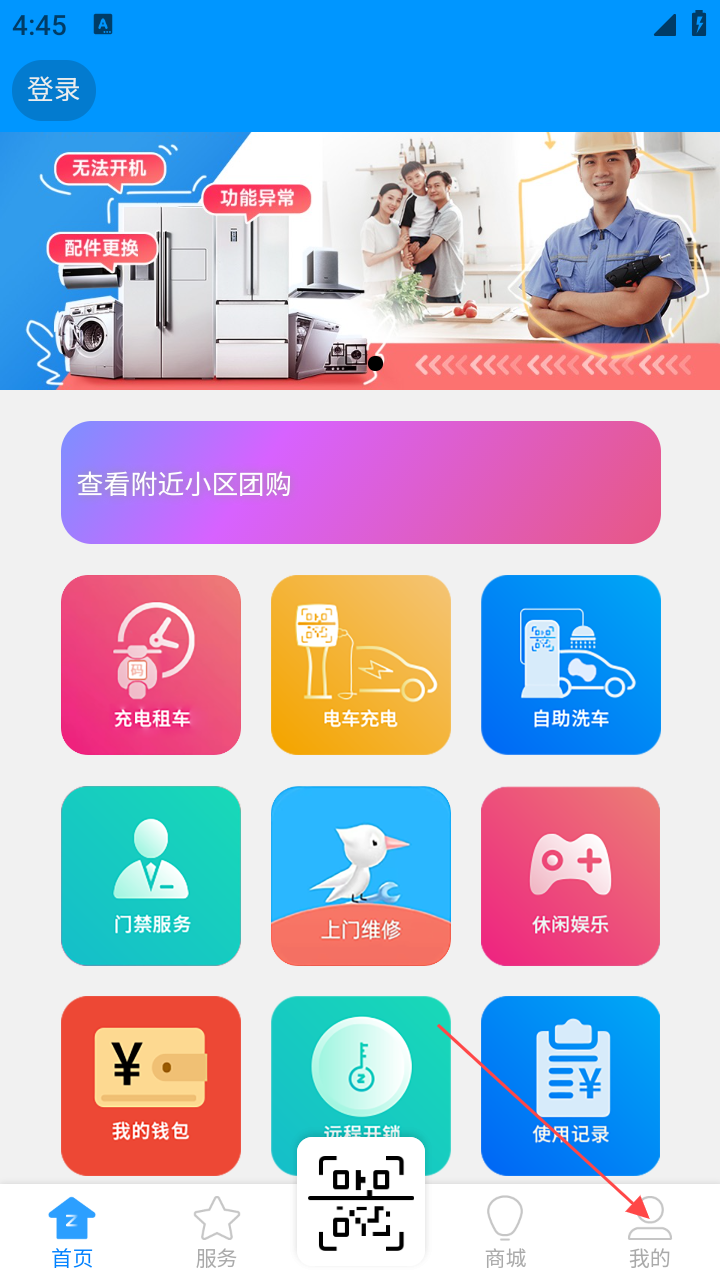Switch to the 商城 mall tab
This screenshot has height=1280, width=720.
coord(505,1232)
